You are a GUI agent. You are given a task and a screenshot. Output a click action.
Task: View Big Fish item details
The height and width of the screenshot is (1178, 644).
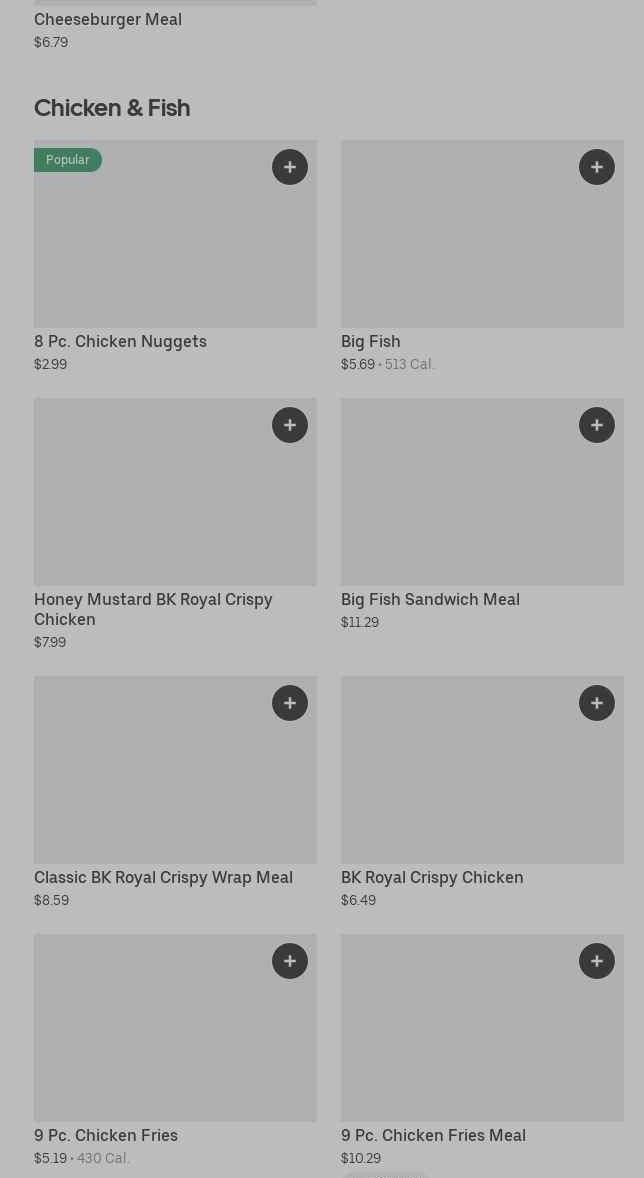coord(370,342)
